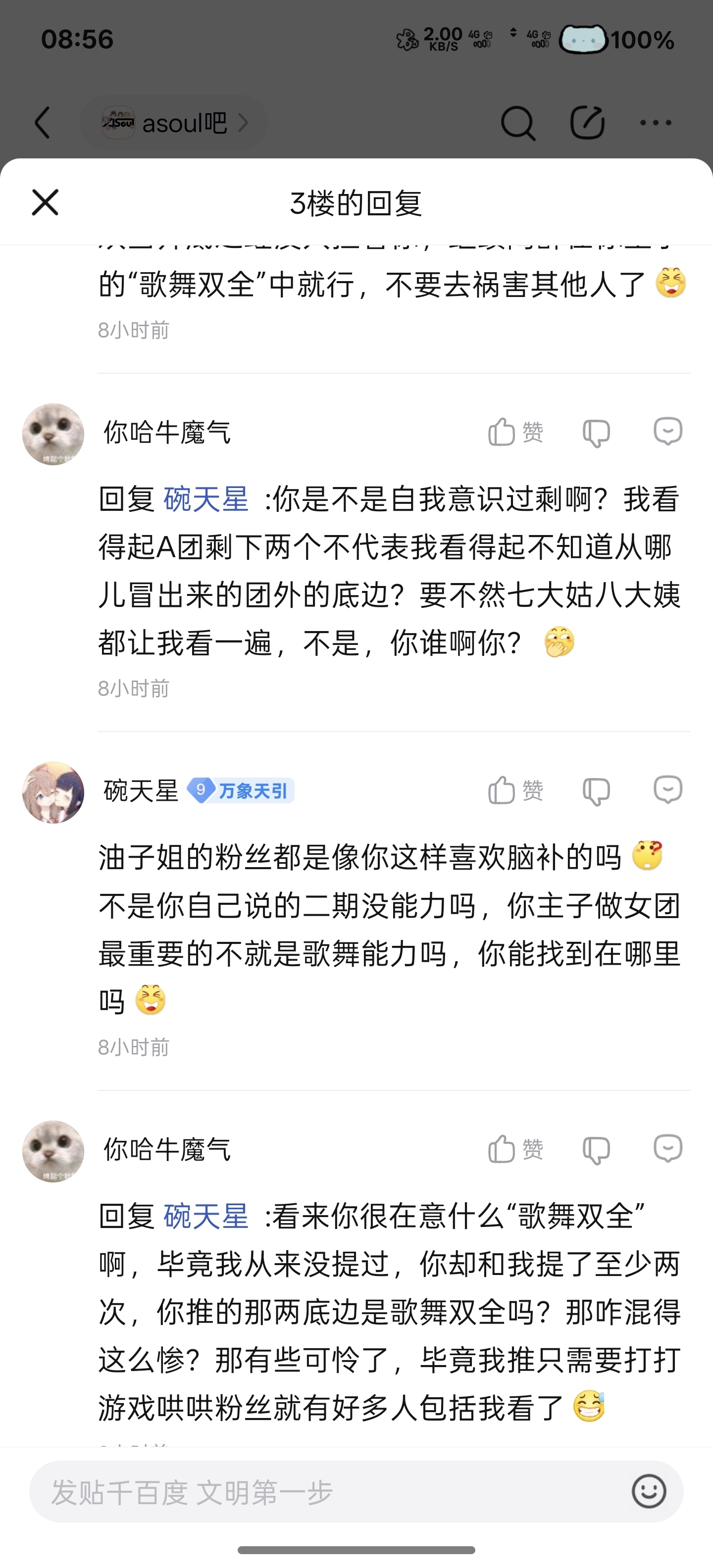Open the asoul吧 forum chip
The height and width of the screenshot is (1568, 713).
(173, 123)
